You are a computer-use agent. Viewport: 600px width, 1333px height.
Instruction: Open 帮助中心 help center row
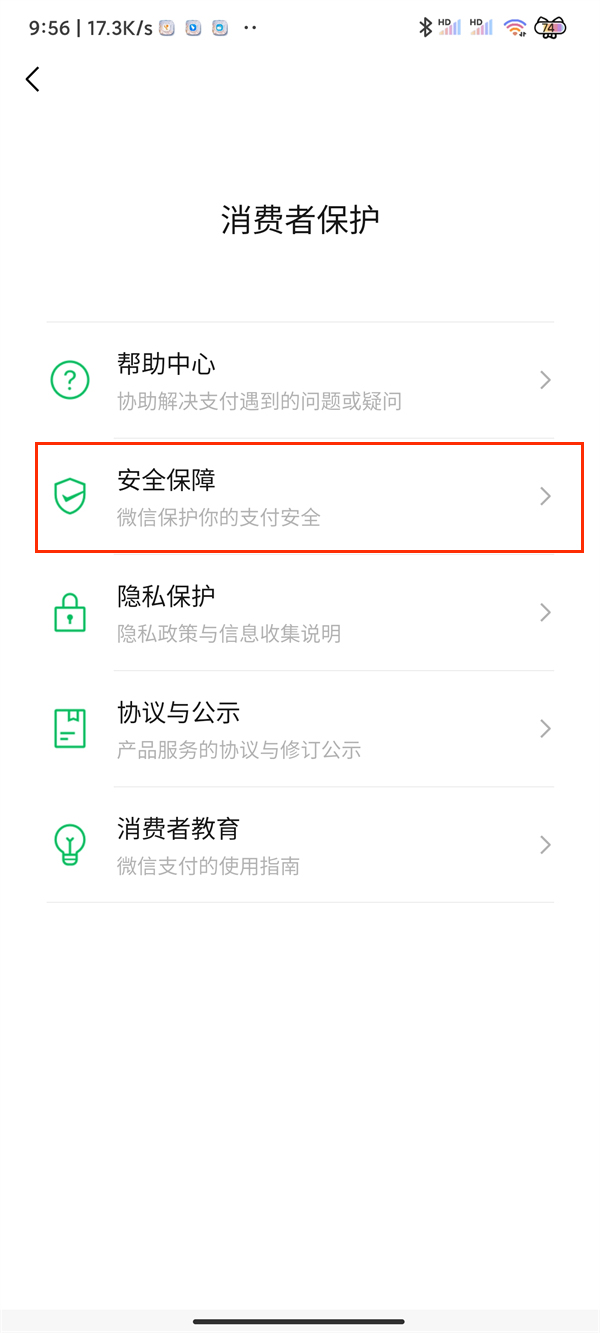pos(300,380)
